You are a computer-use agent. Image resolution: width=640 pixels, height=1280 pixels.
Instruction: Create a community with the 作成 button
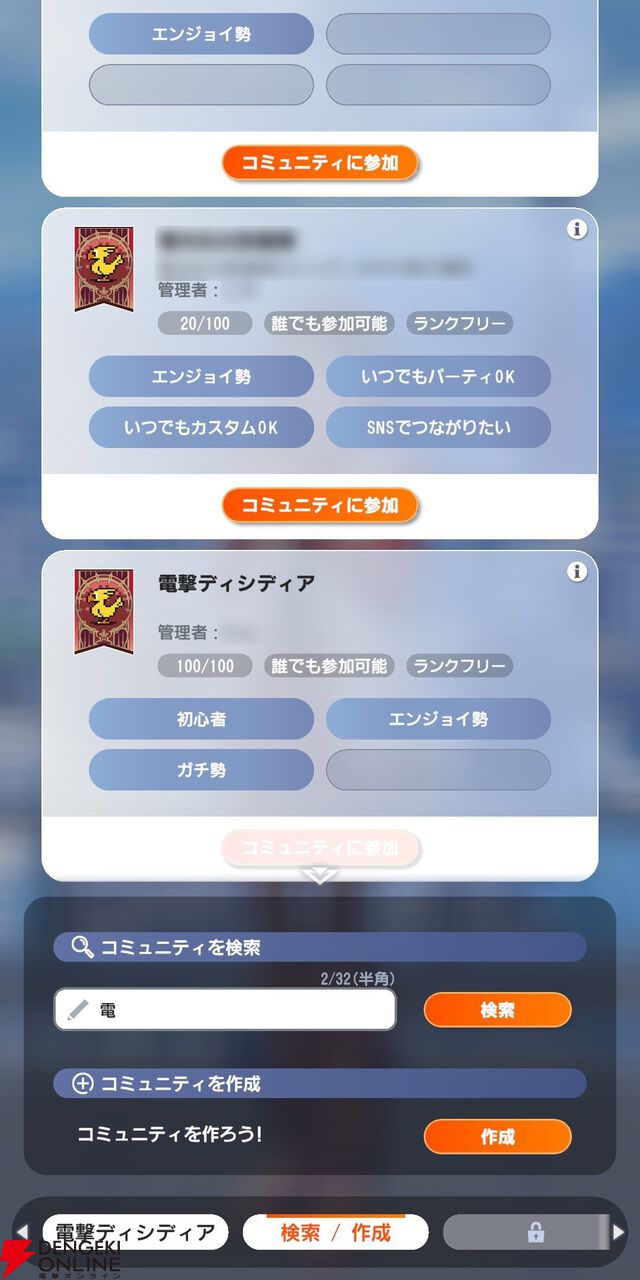tap(497, 1137)
